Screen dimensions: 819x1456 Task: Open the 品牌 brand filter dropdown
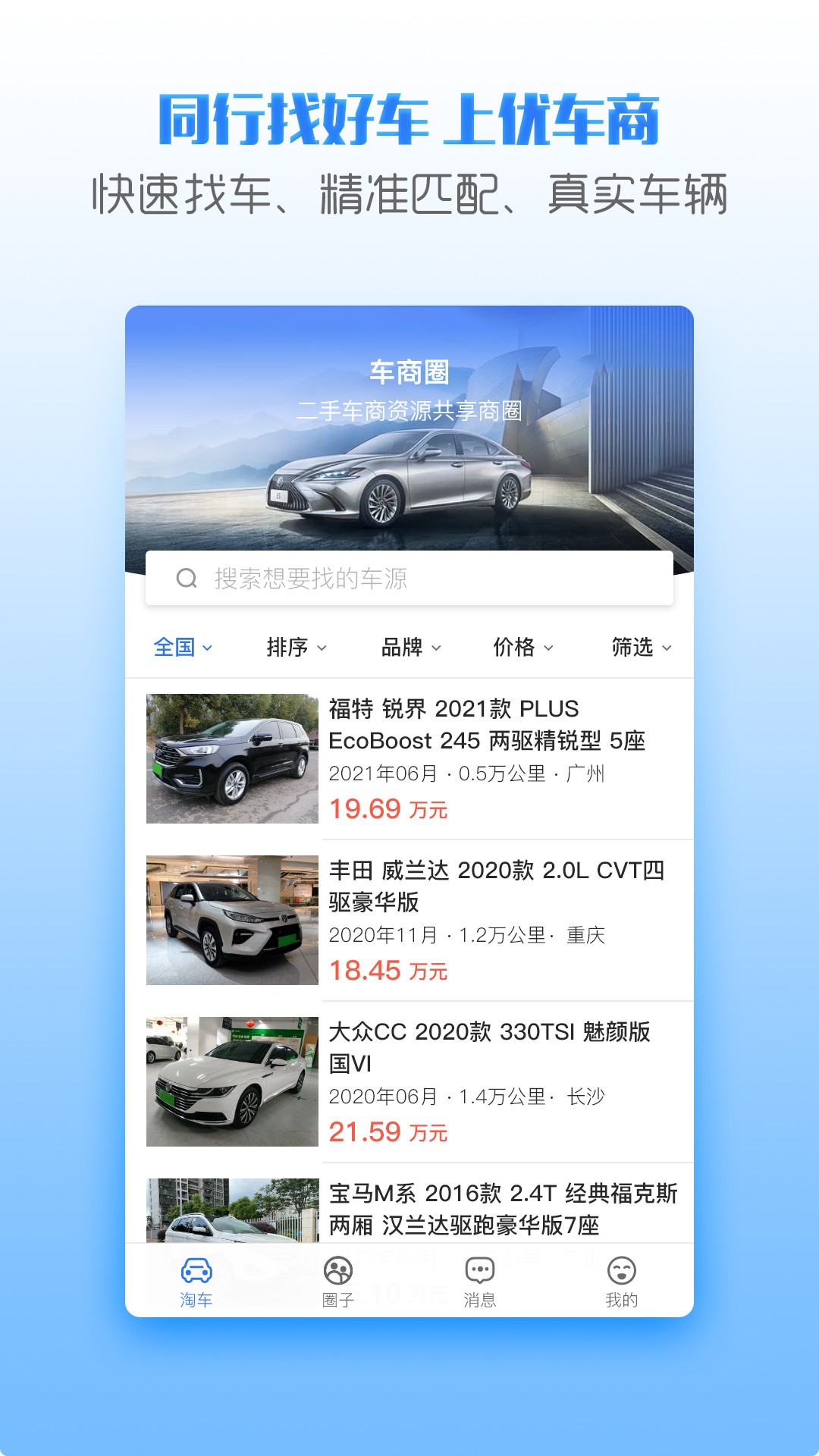click(x=409, y=648)
